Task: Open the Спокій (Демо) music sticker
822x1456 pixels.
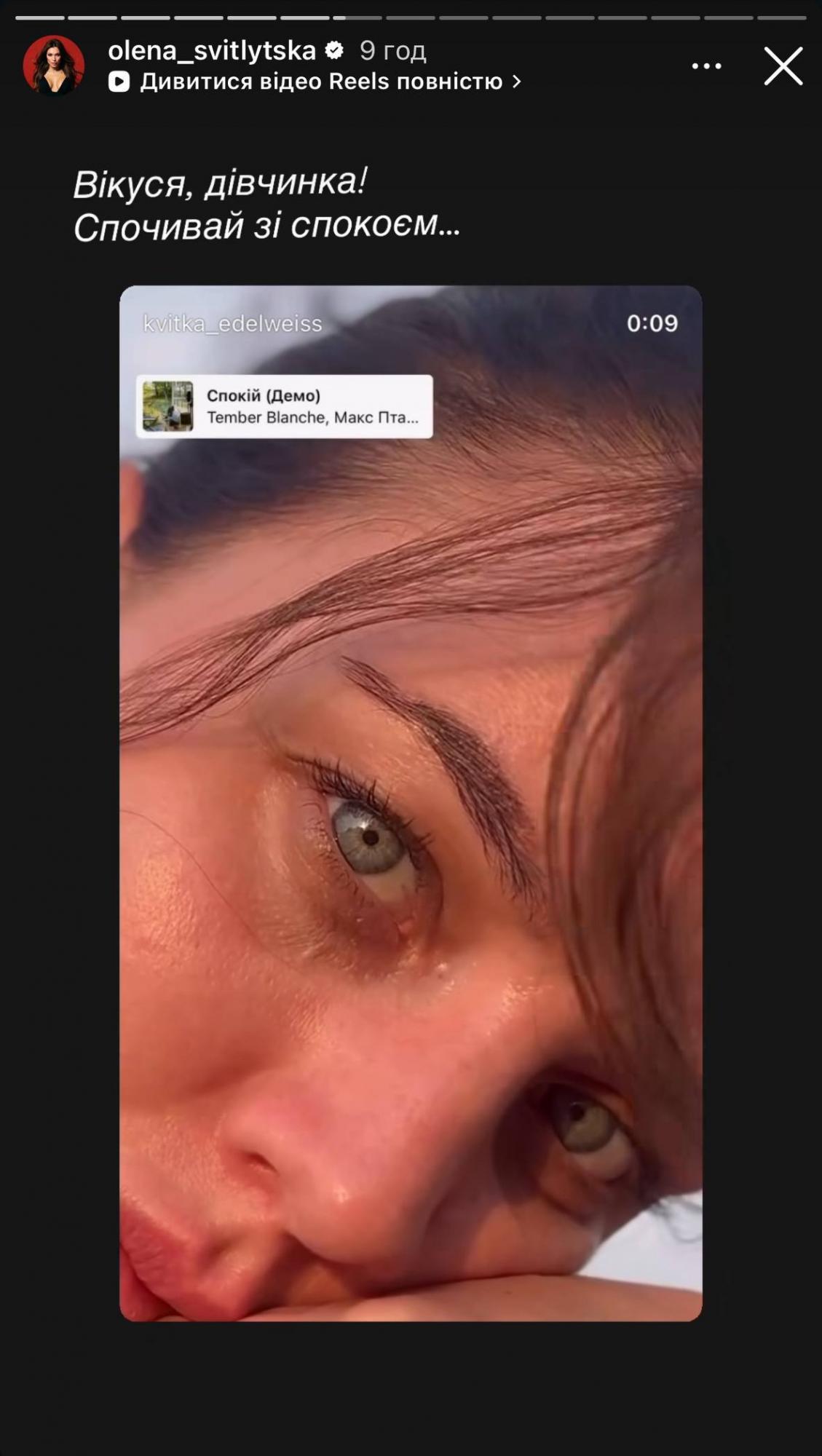Action: [x=284, y=406]
